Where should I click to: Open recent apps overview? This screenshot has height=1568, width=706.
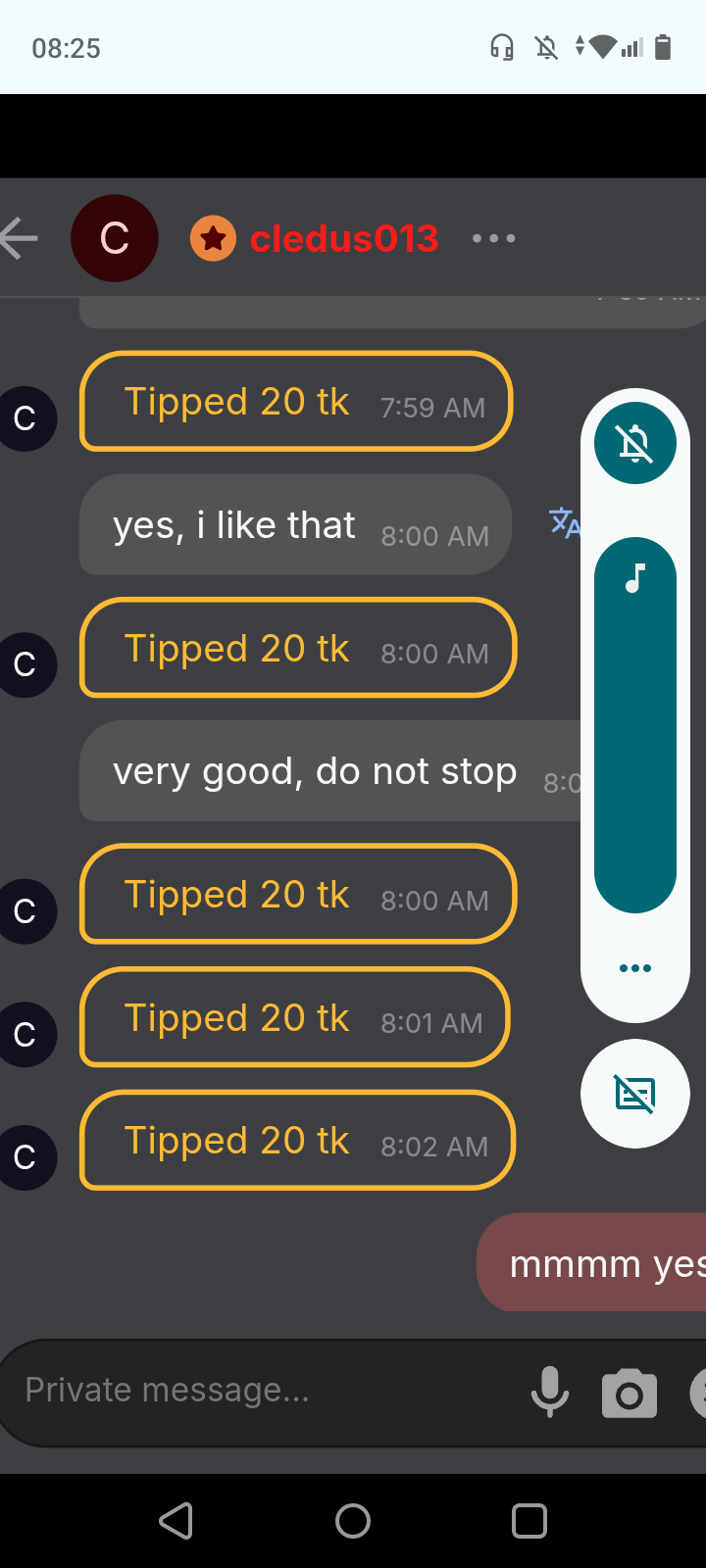point(529,1521)
